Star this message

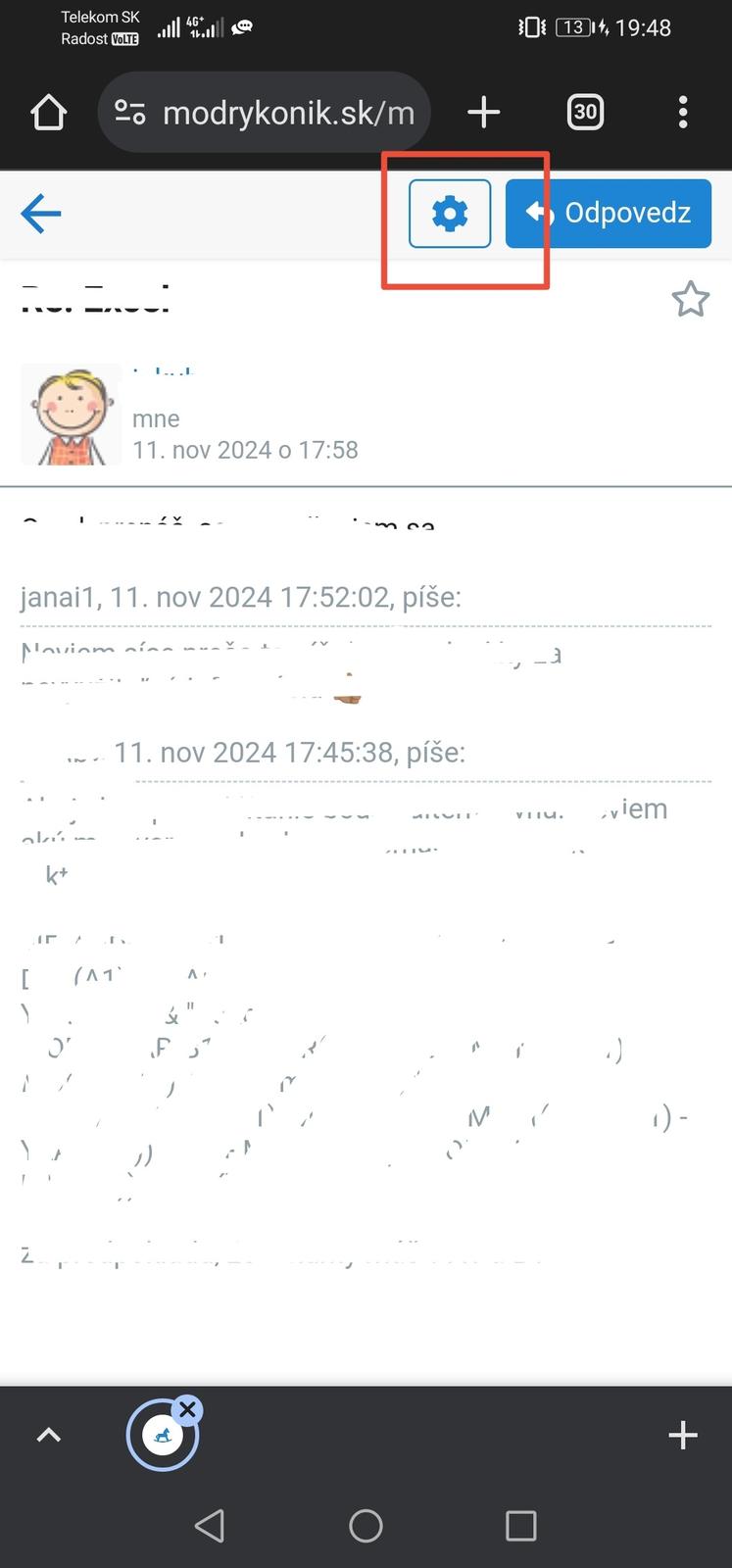(x=690, y=300)
